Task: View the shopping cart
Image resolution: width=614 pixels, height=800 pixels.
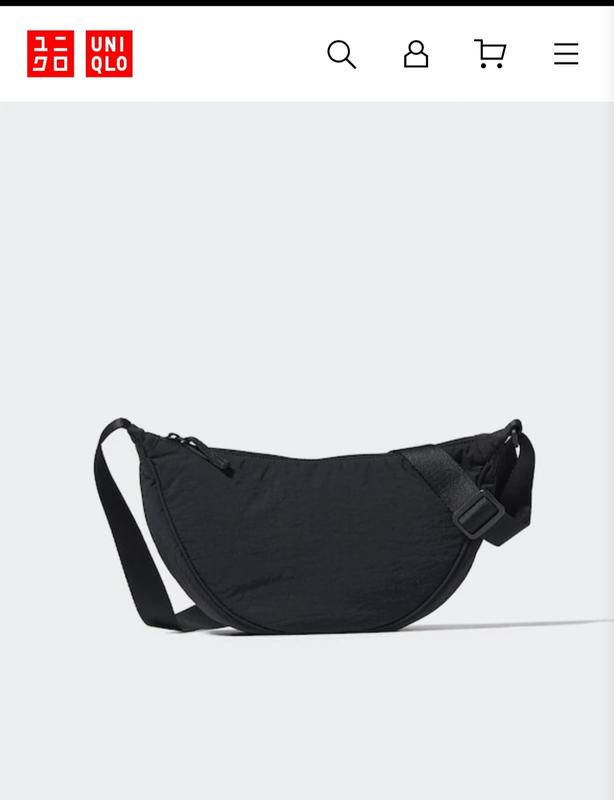Action: tap(490, 54)
